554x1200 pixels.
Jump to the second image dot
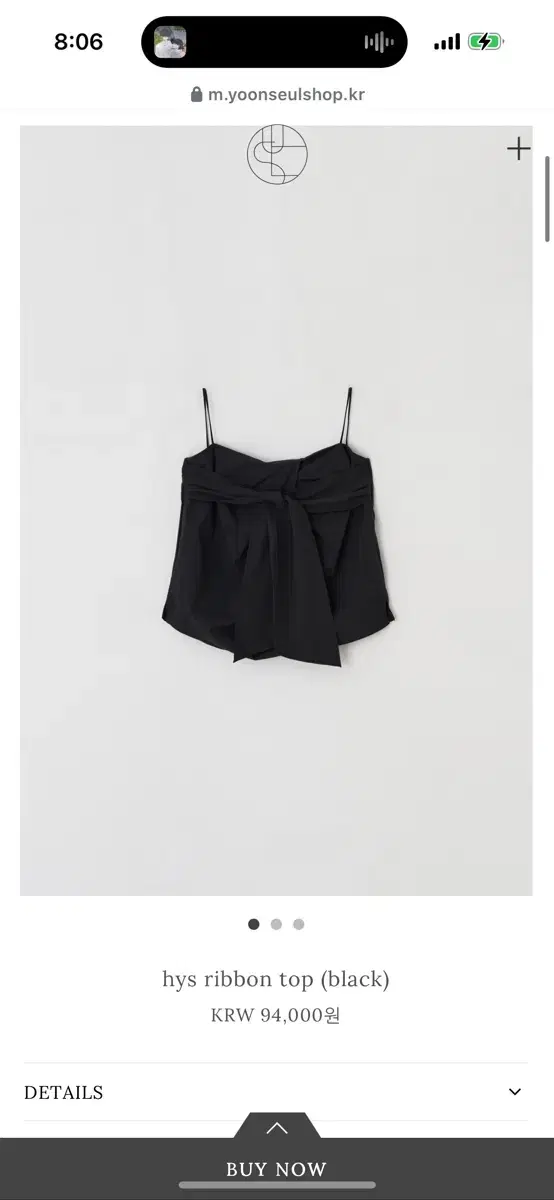point(276,924)
